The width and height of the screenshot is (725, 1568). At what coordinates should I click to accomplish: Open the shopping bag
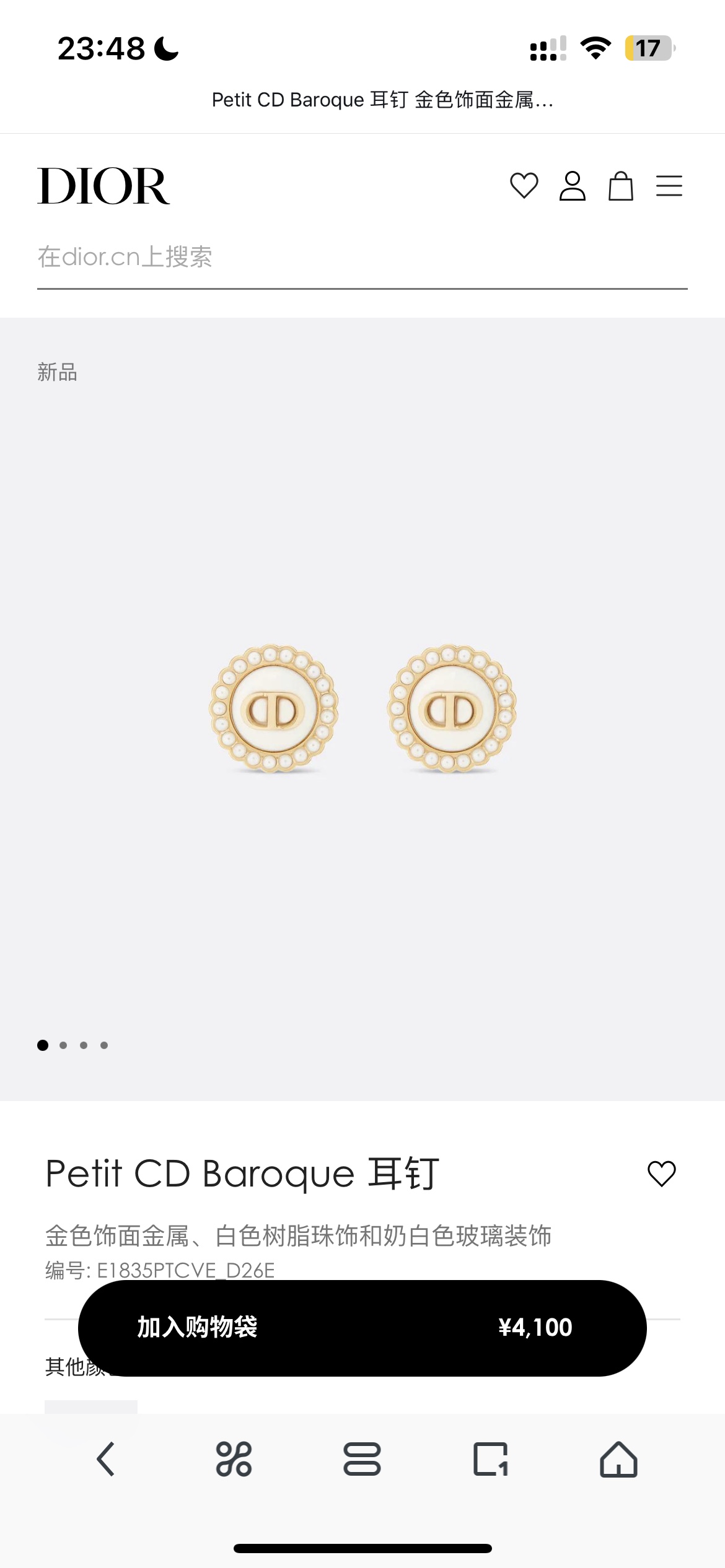[x=620, y=186]
